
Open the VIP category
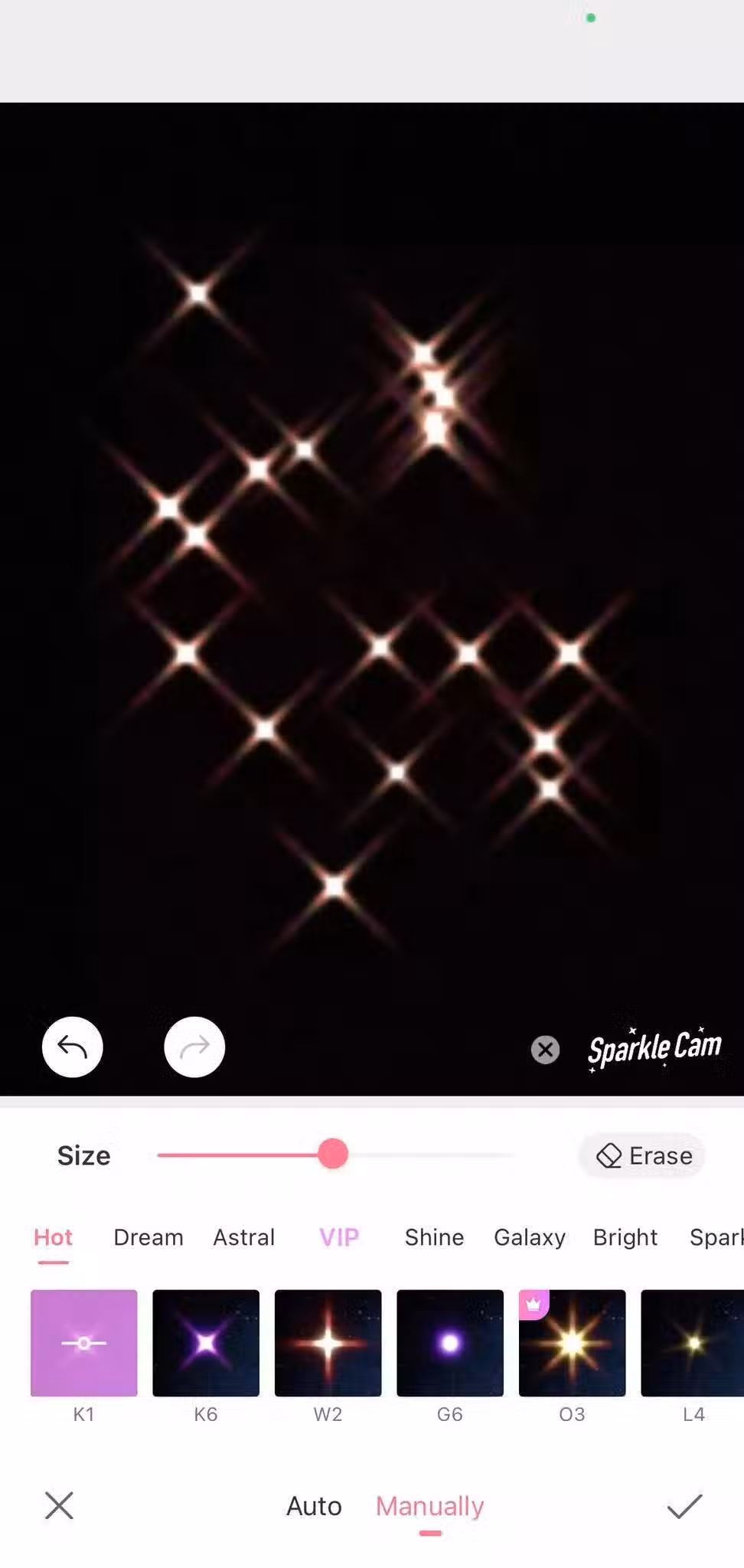coord(338,1237)
